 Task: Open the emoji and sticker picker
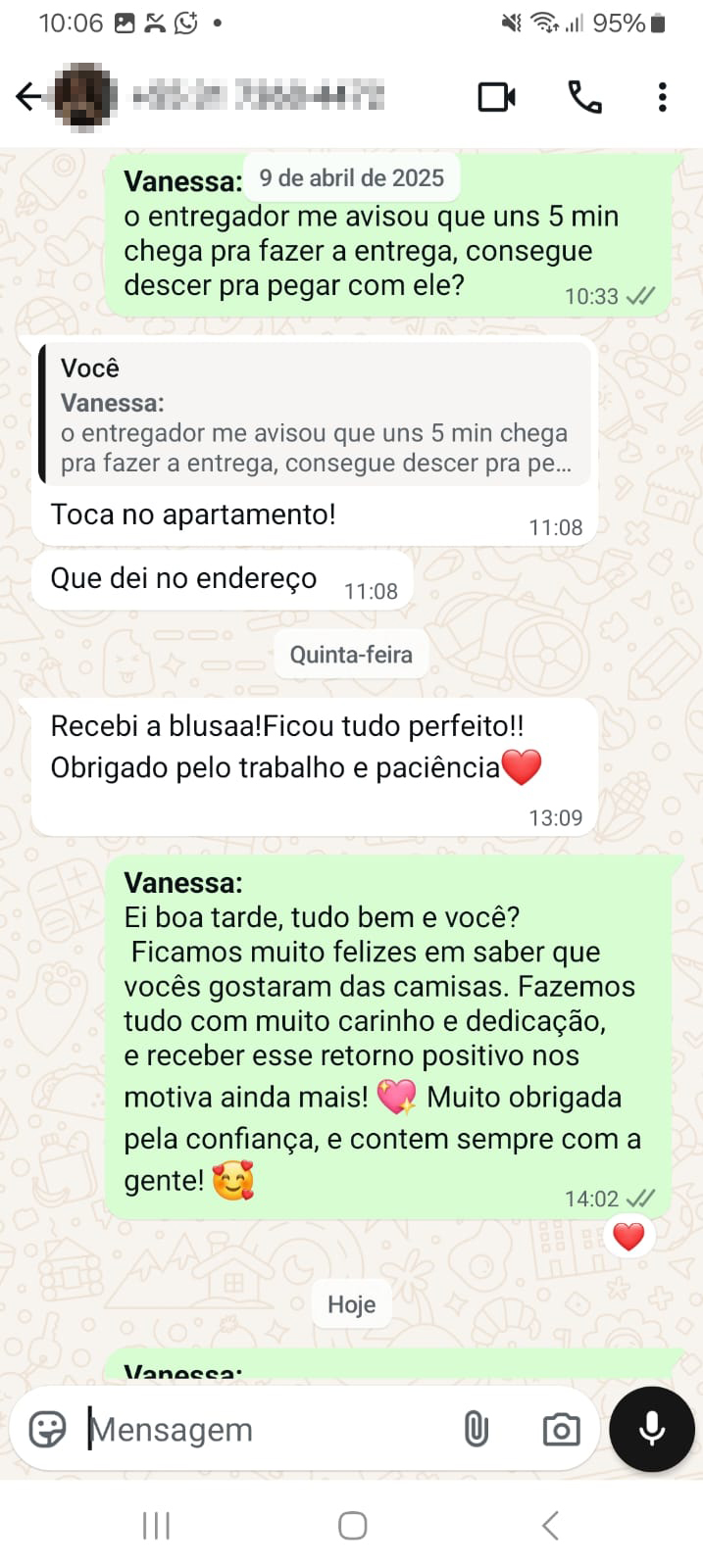pyautogui.click(x=47, y=1430)
